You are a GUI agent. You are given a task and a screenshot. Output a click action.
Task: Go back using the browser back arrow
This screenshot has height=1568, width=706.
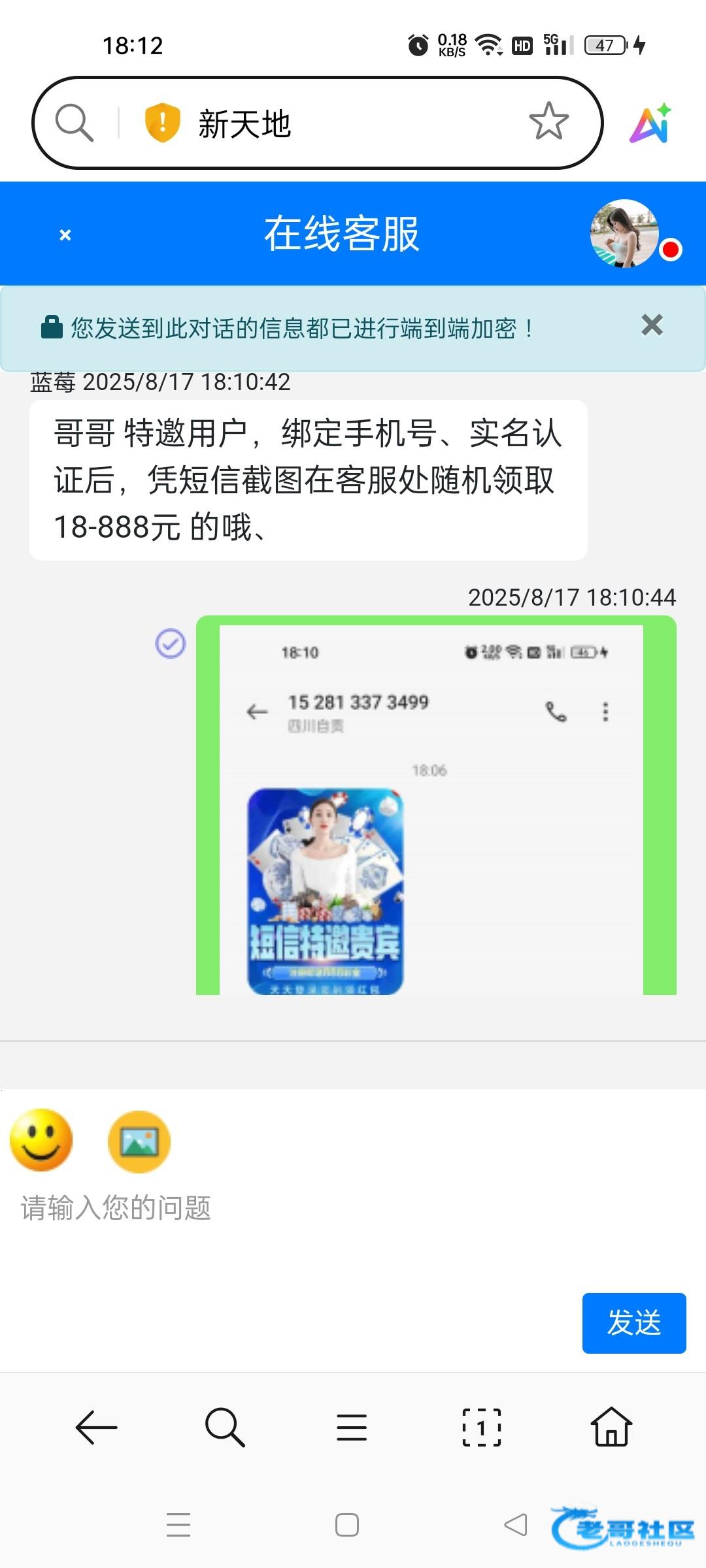[x=96, y=1428]
